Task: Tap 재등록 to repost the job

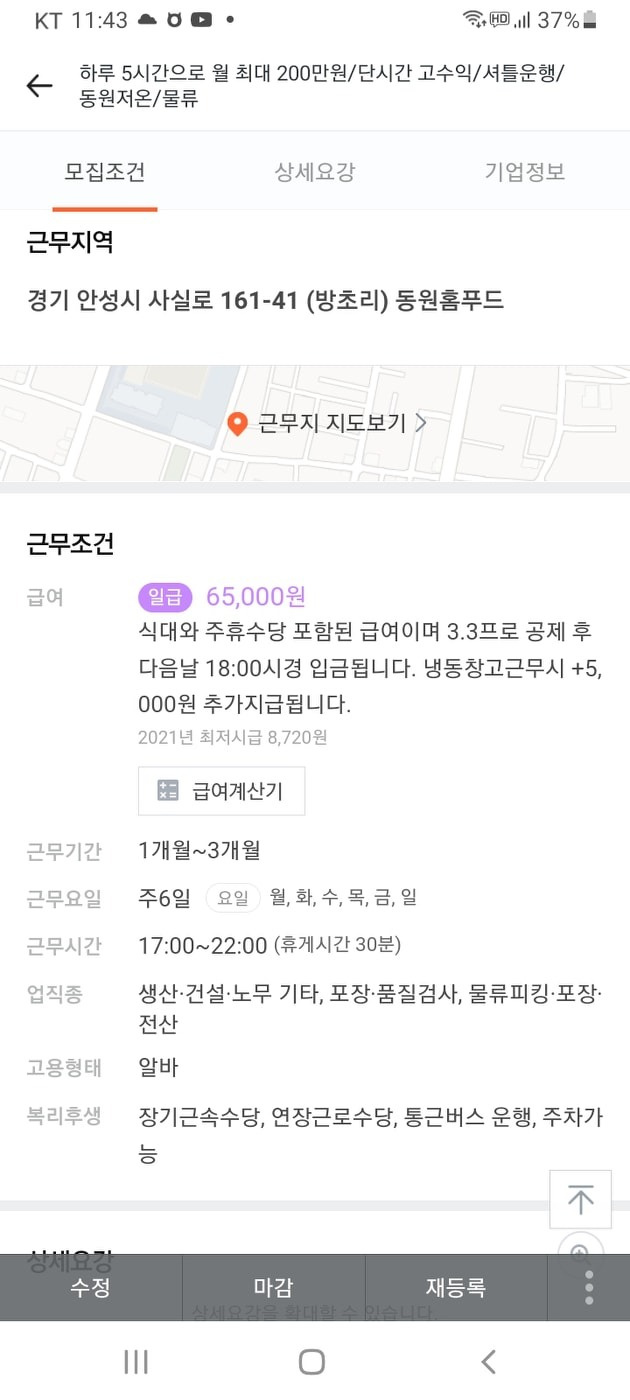Action: click(x=456, y=1287)
